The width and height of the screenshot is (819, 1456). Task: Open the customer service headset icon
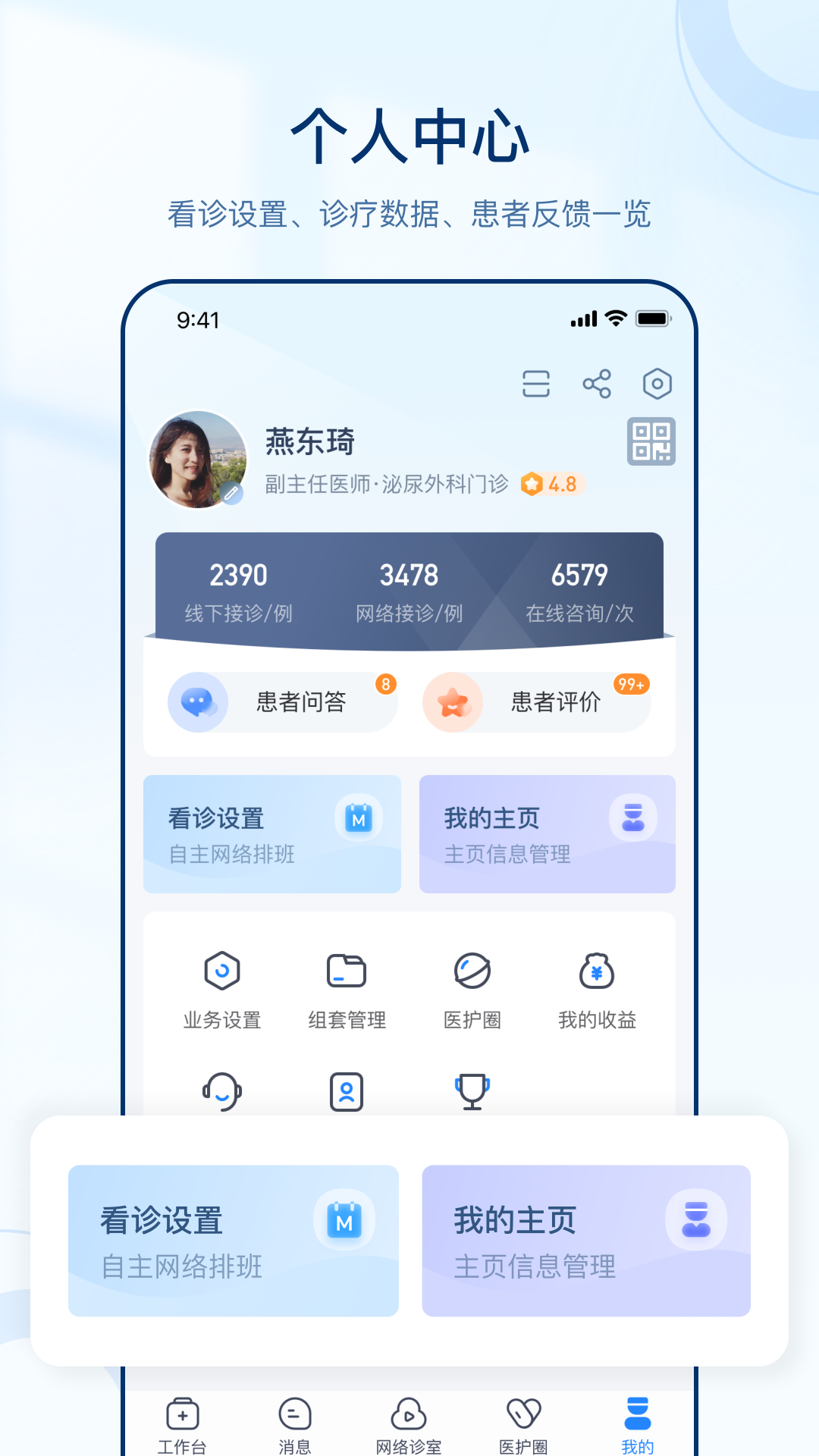[222, 1092]
